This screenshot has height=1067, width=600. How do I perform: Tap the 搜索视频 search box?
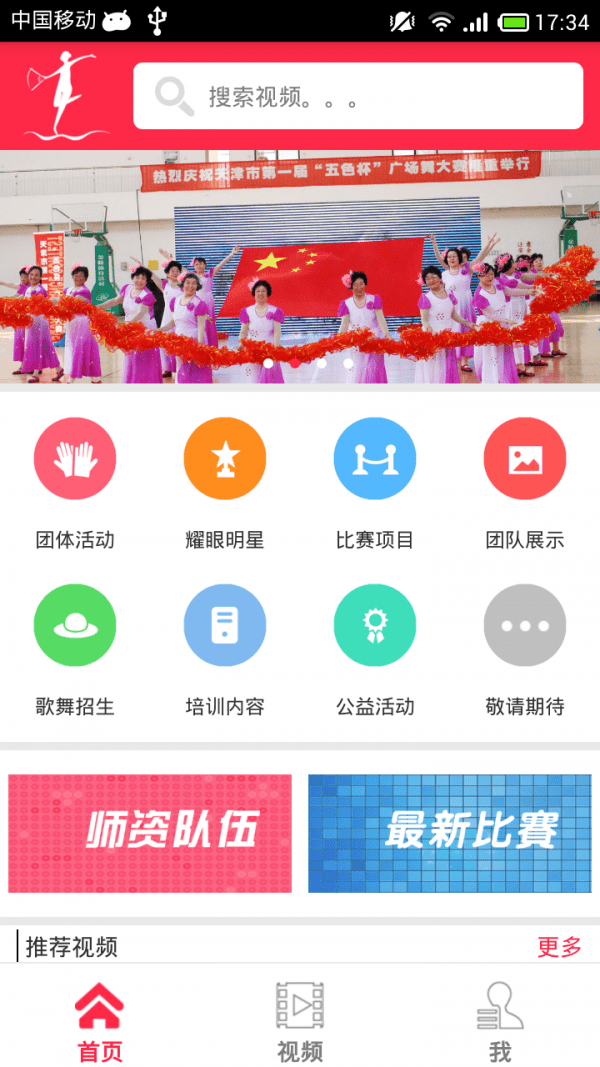tap(358, 96)
